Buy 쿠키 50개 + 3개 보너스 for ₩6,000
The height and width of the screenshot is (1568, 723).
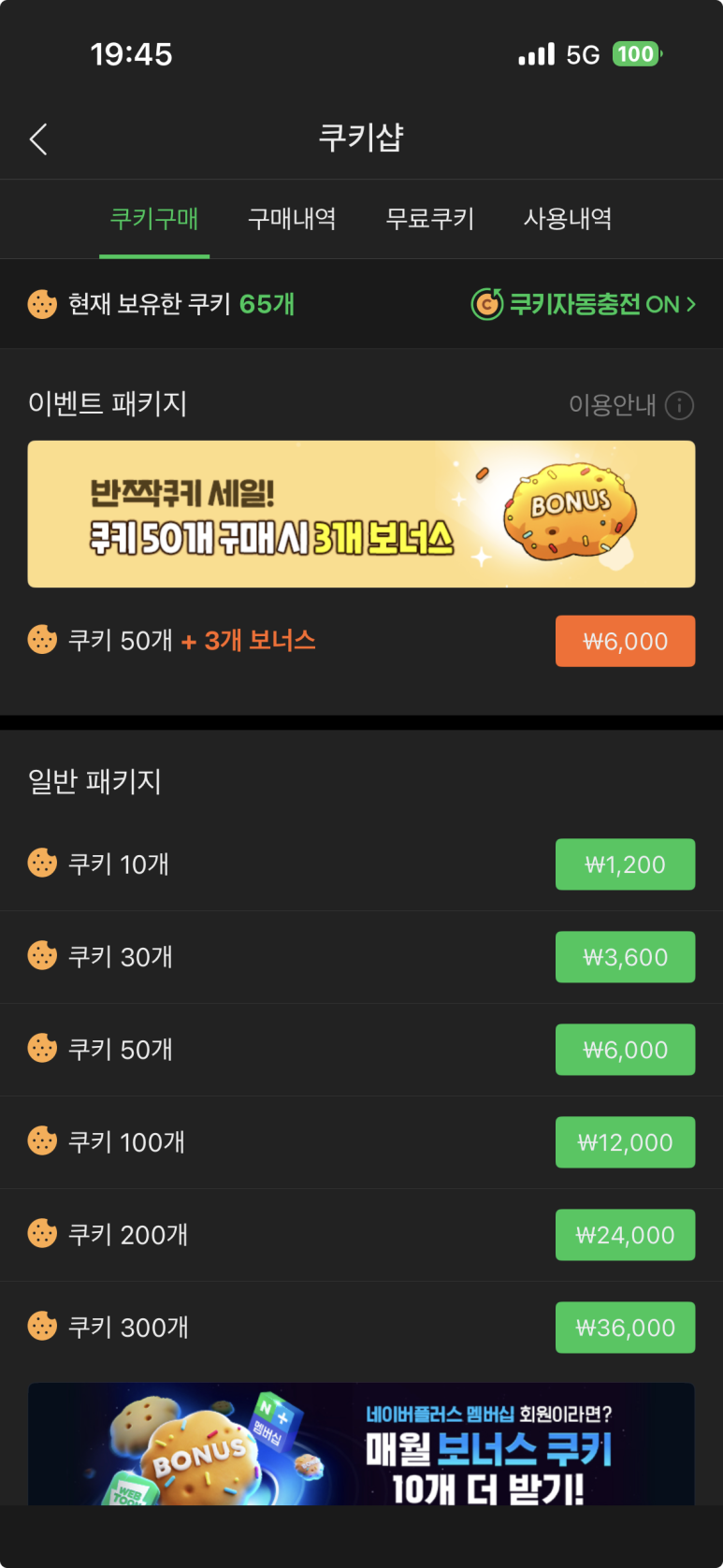[x=625, y=641]
